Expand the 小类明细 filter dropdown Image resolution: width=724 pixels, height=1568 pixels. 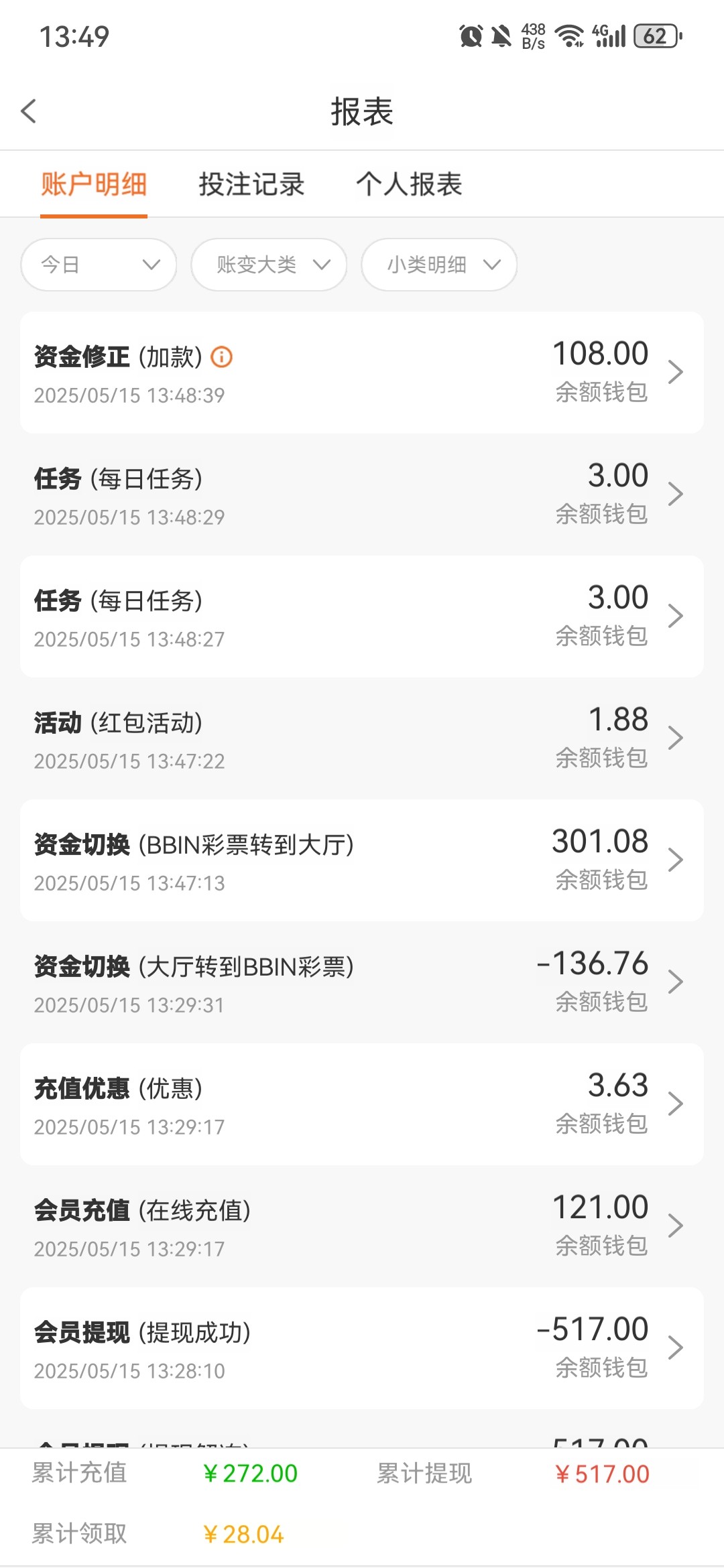(439, 265)
